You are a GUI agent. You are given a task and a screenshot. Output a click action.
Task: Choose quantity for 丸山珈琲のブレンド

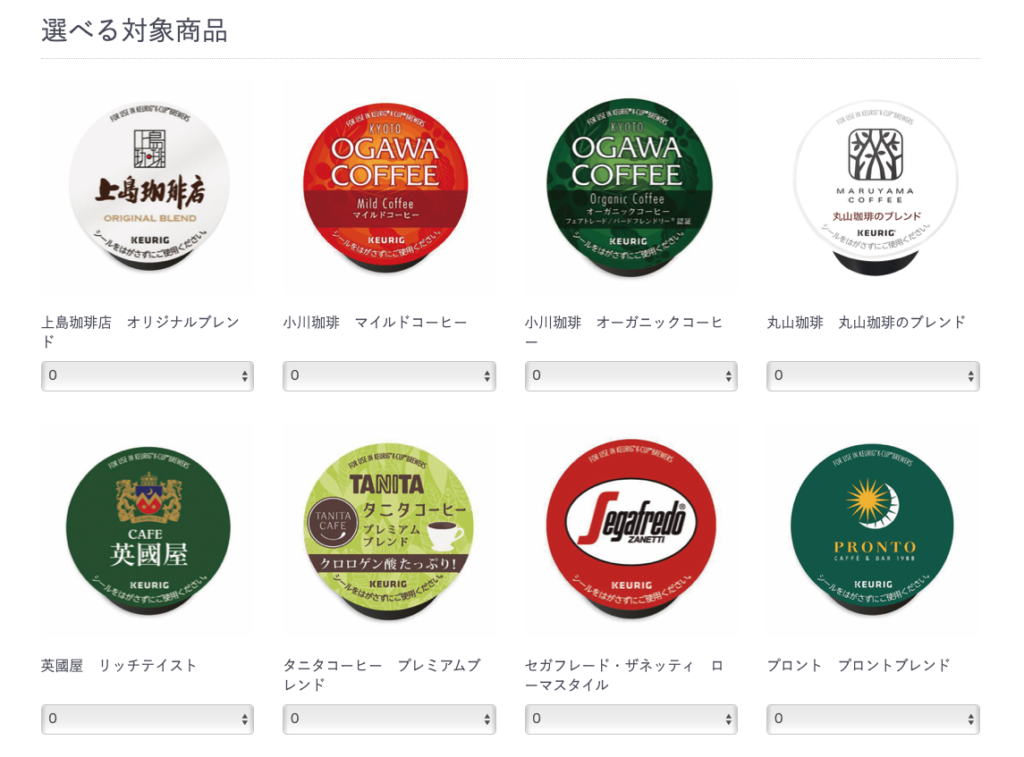pos(873,376)
